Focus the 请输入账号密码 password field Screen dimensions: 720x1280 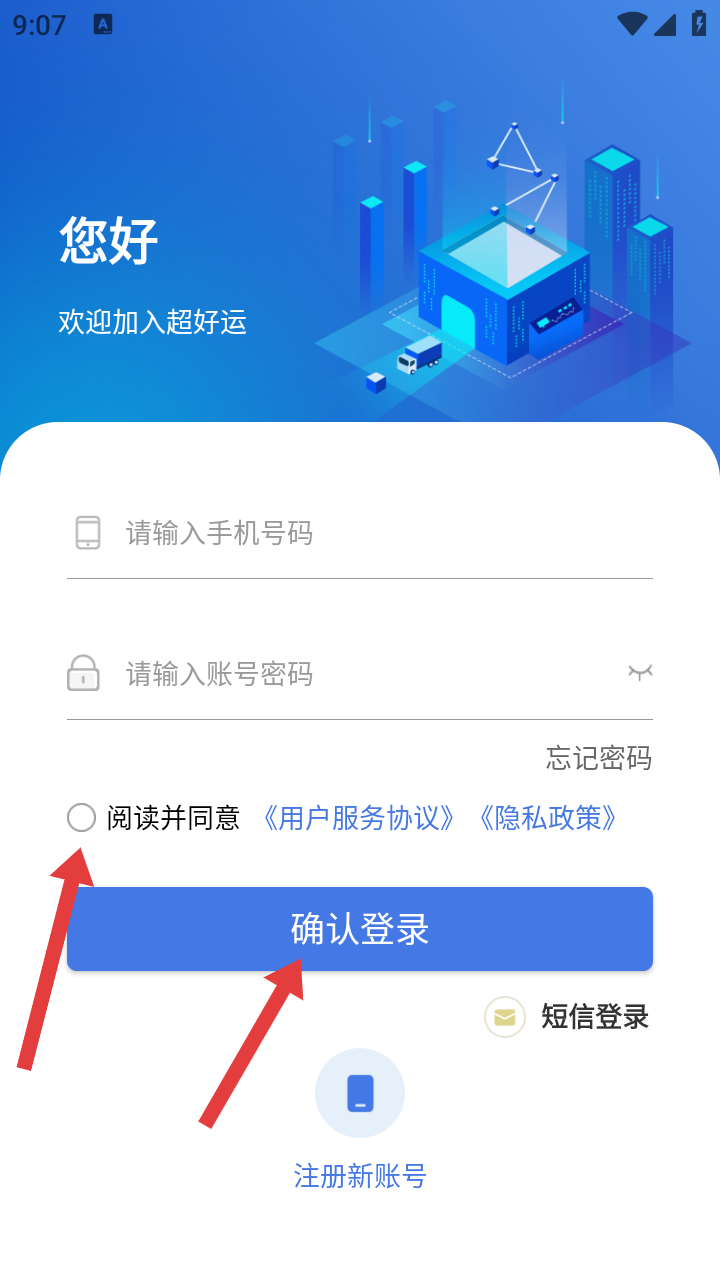[360, 674]
